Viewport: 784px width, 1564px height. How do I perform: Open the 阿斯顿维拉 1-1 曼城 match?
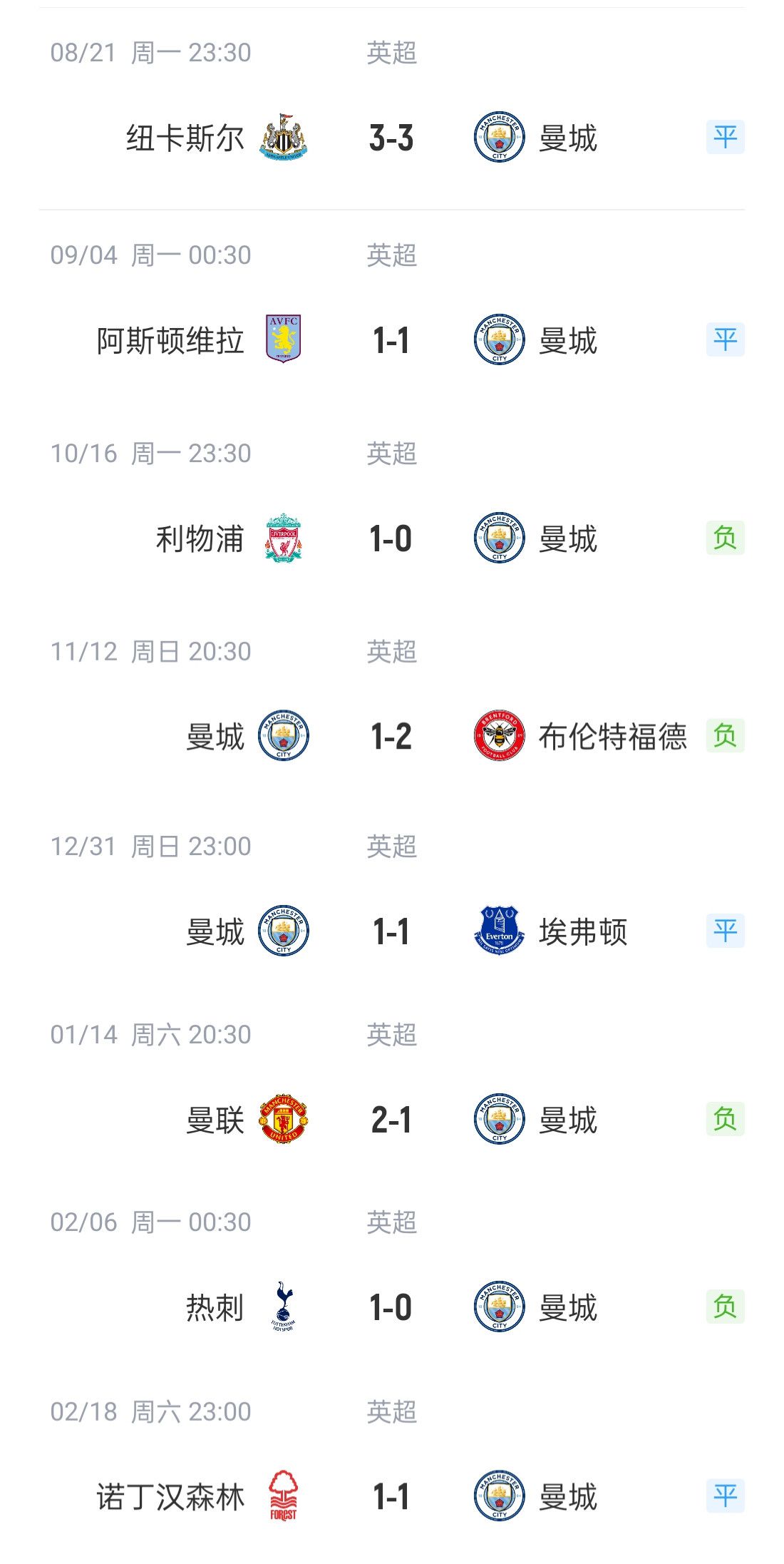pos(392,310)
